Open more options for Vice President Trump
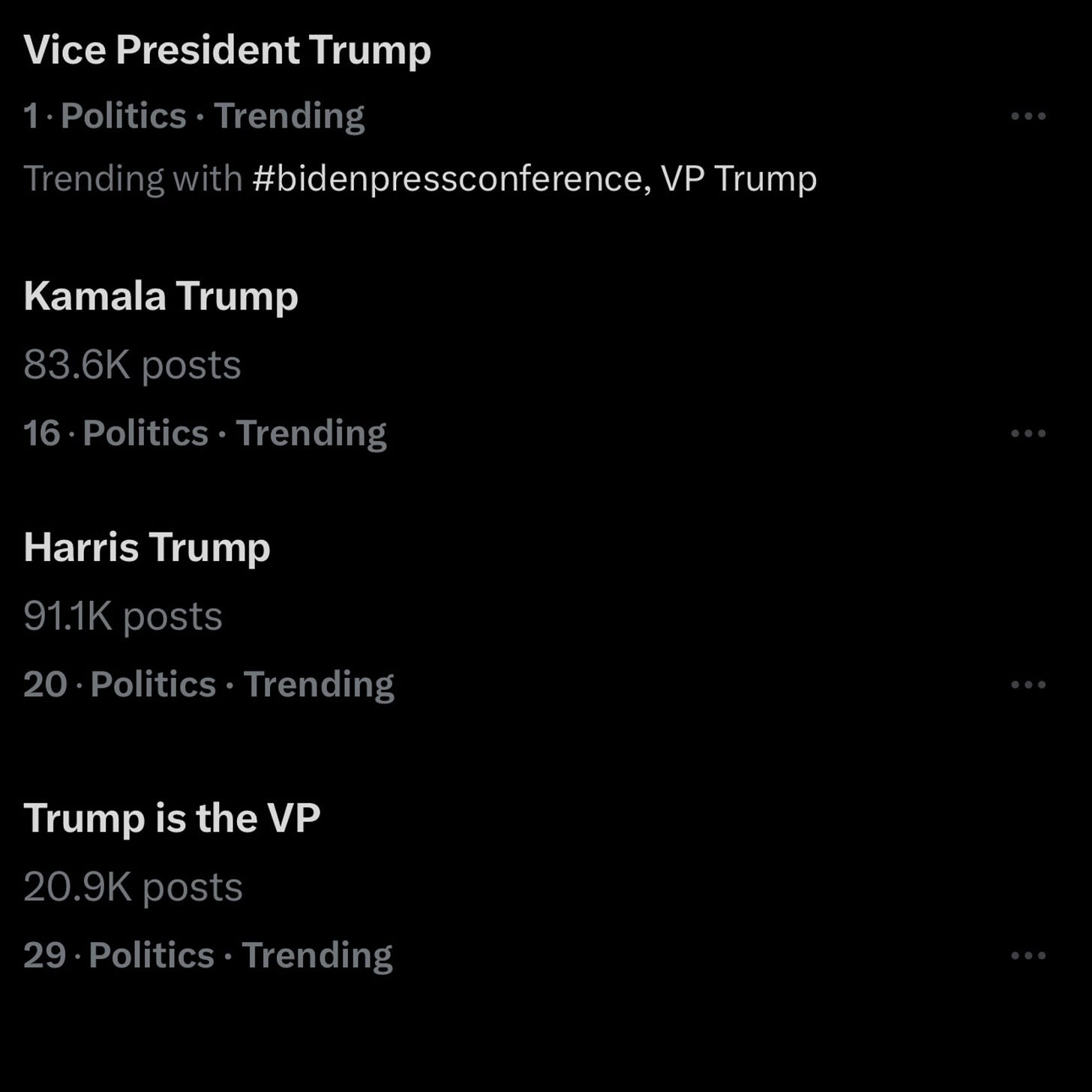 pos(1027,116)
